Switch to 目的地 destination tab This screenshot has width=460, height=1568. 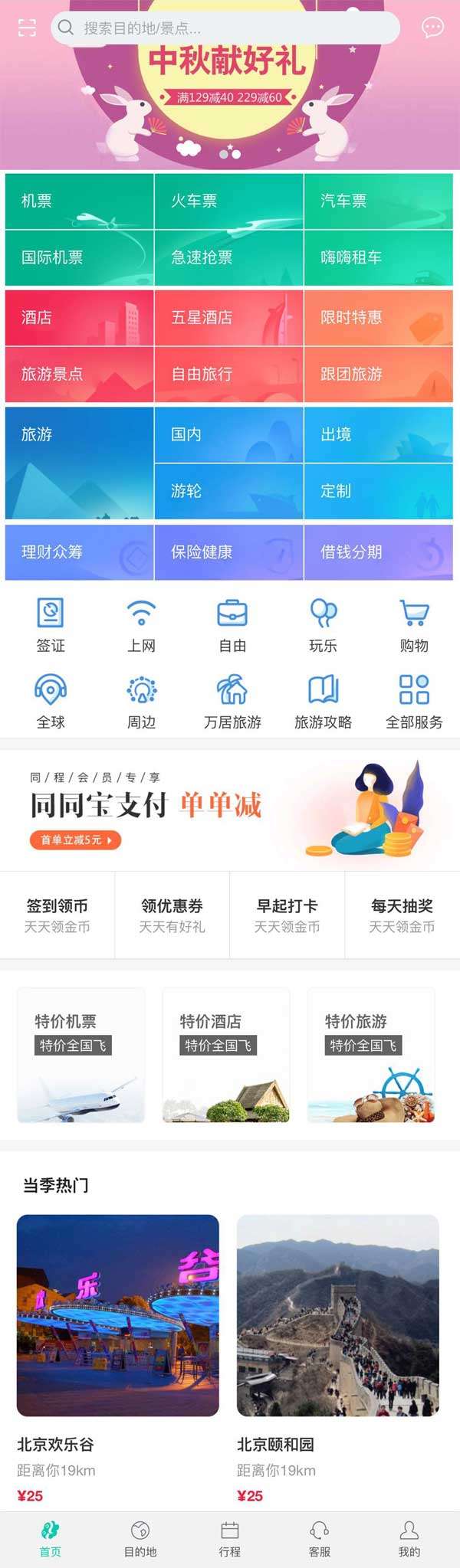[140, 1540]
